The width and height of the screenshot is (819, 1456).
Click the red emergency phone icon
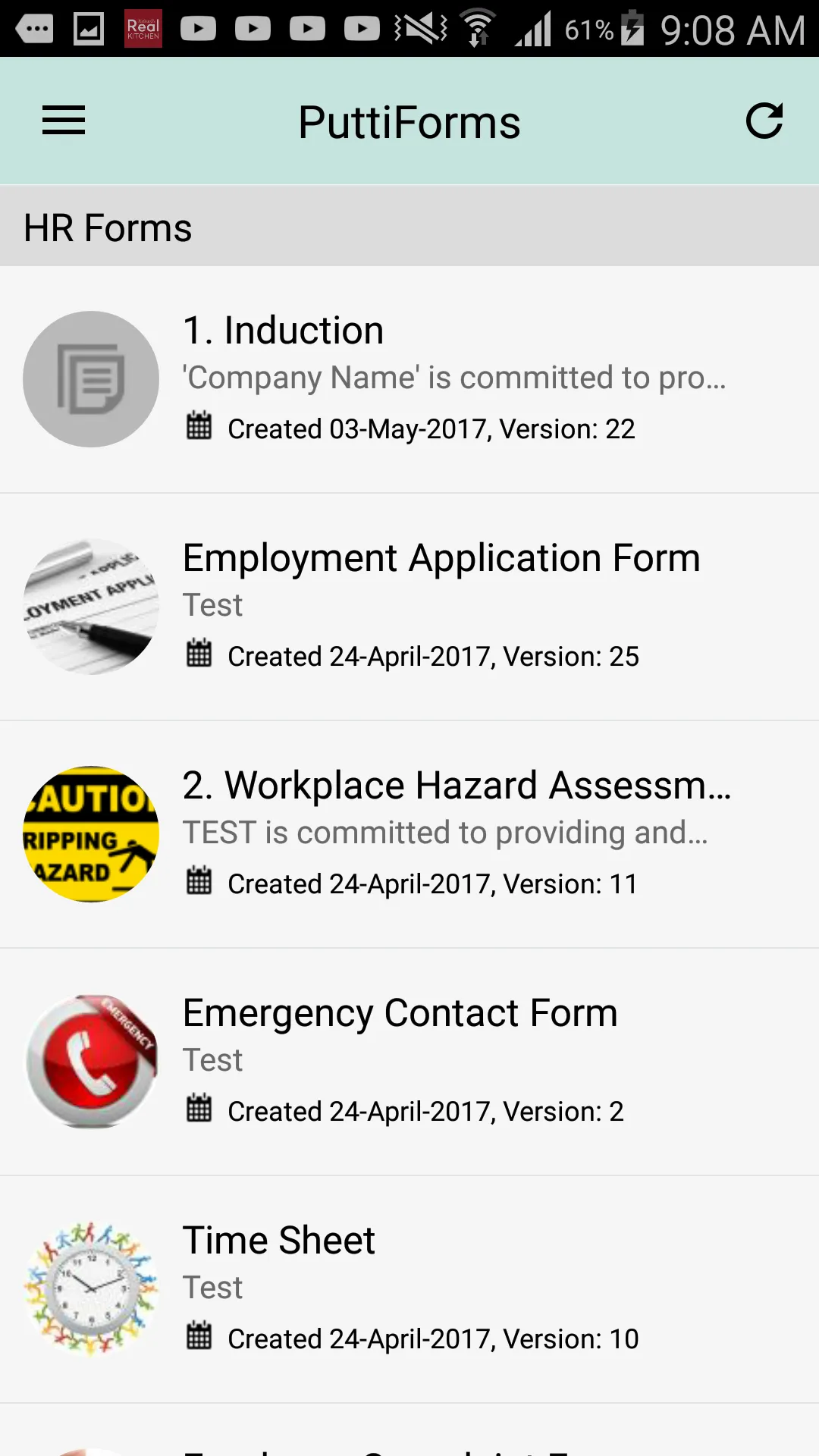[90, 1062]
